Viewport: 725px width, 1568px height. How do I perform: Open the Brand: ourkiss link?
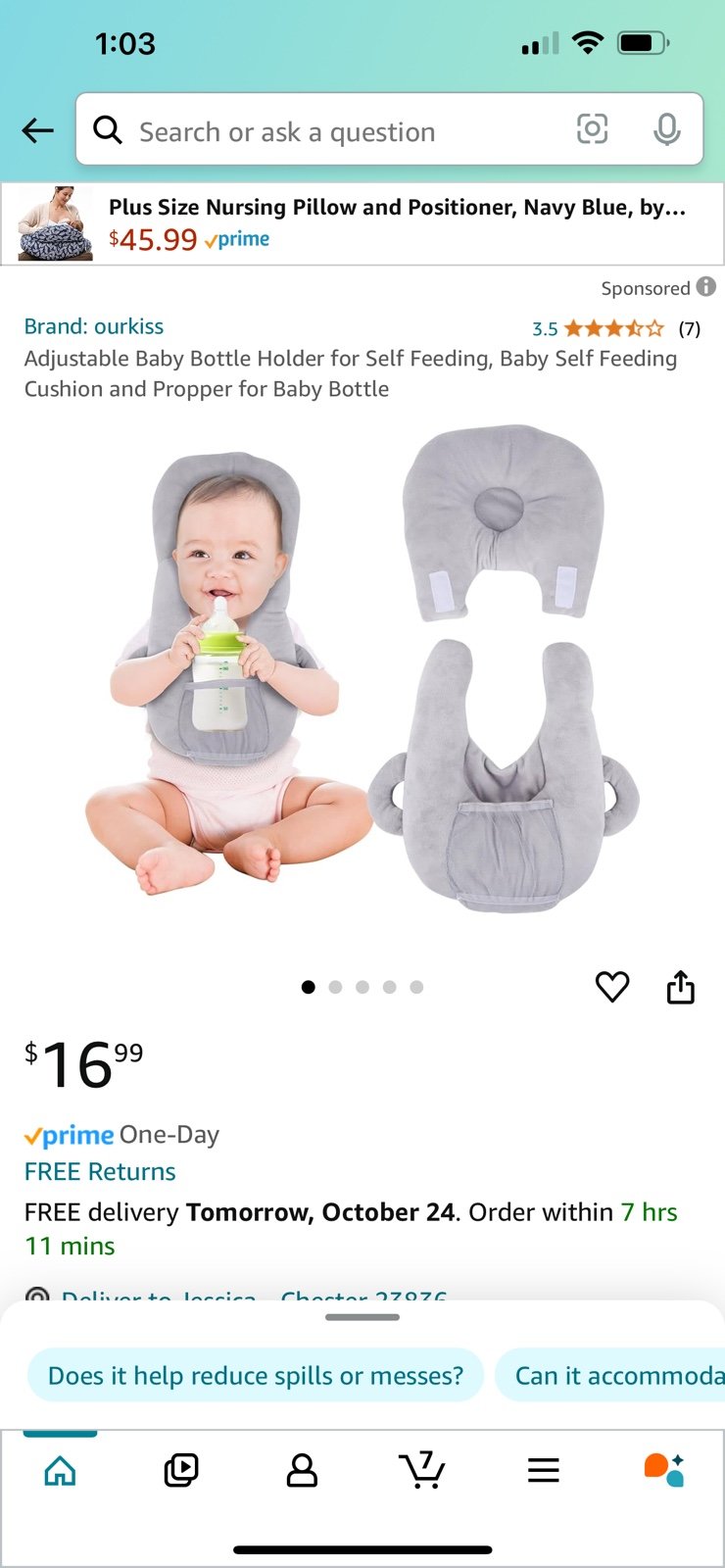(x=94, y=326)
